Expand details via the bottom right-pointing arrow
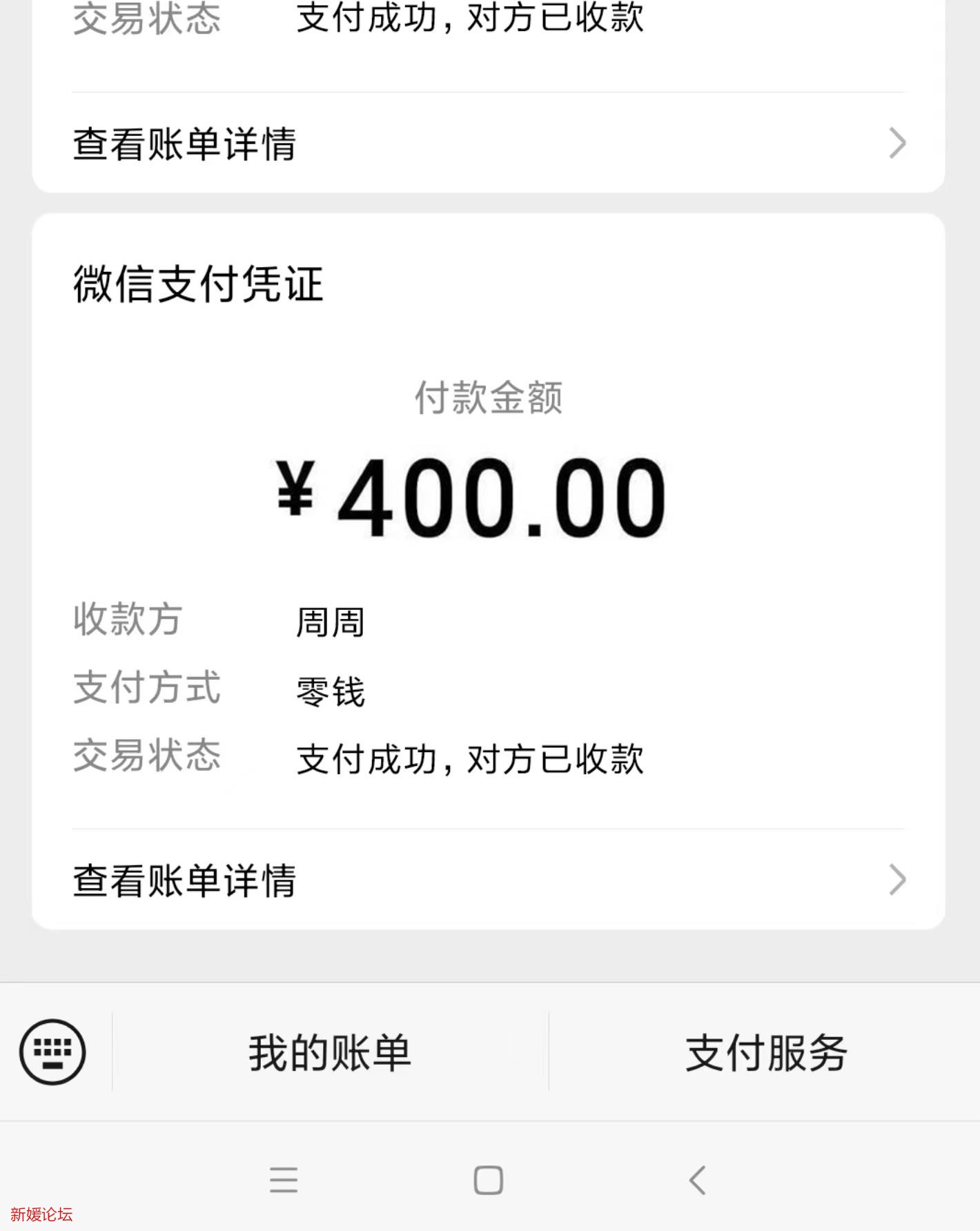The height and width of the screenshot is (1231, 980). [898, 879]
